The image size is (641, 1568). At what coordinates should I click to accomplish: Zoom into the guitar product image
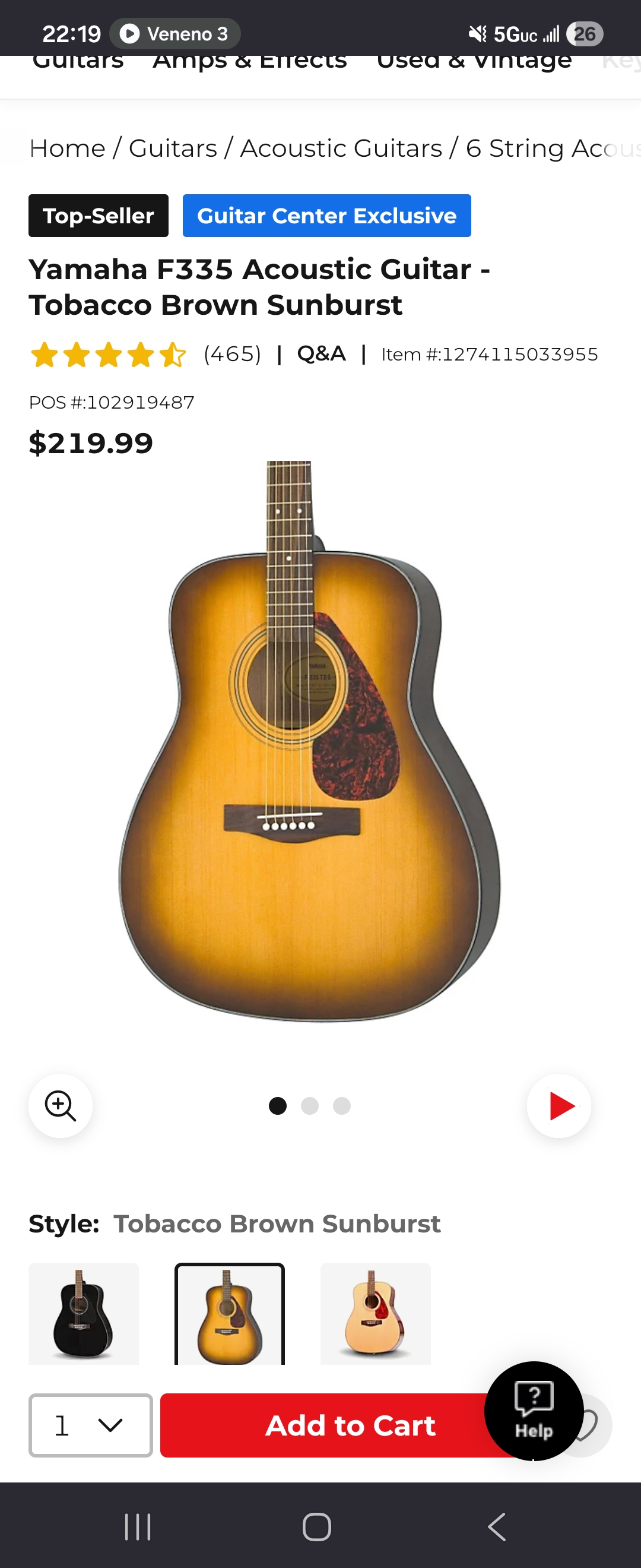pyautogui.click(x=60, y=1105)
